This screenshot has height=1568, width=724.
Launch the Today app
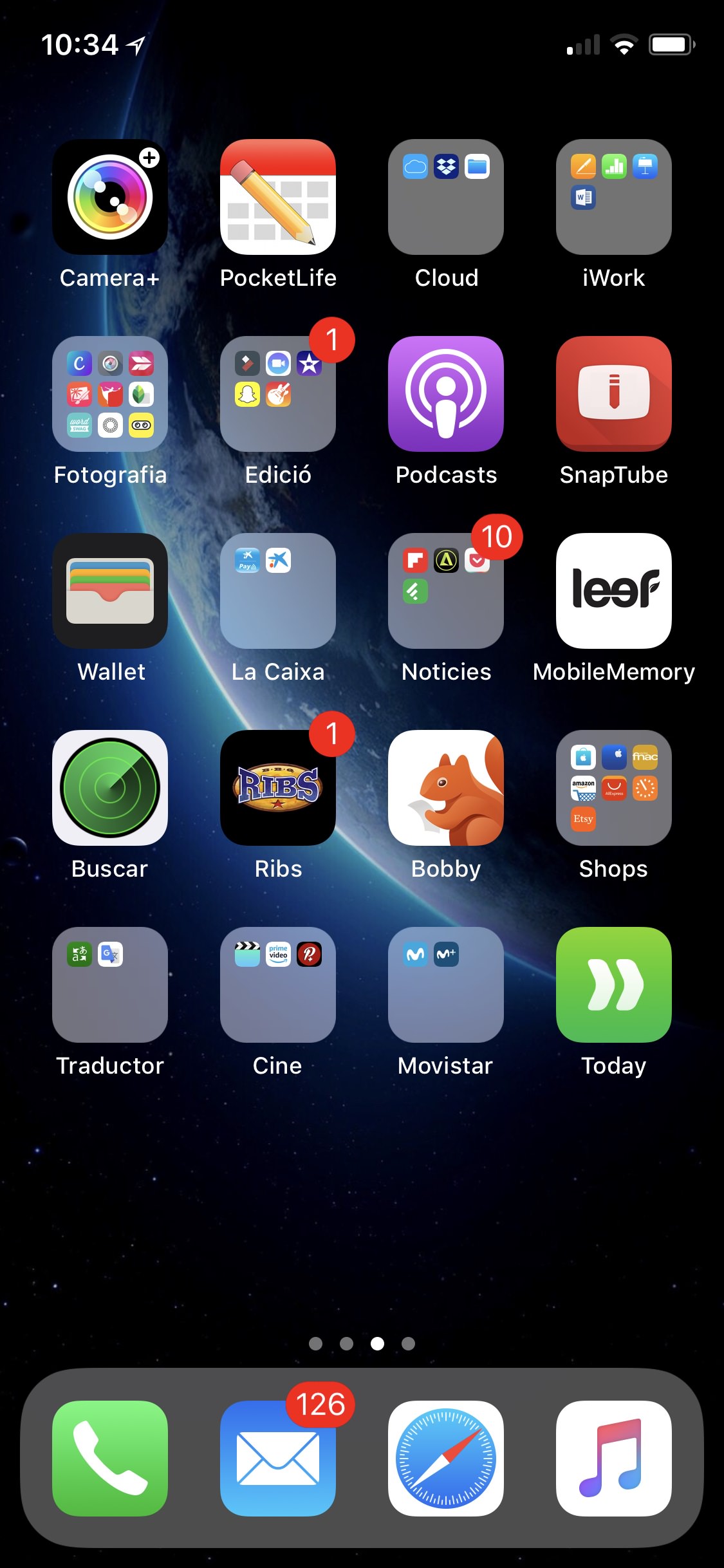point(614,985)
